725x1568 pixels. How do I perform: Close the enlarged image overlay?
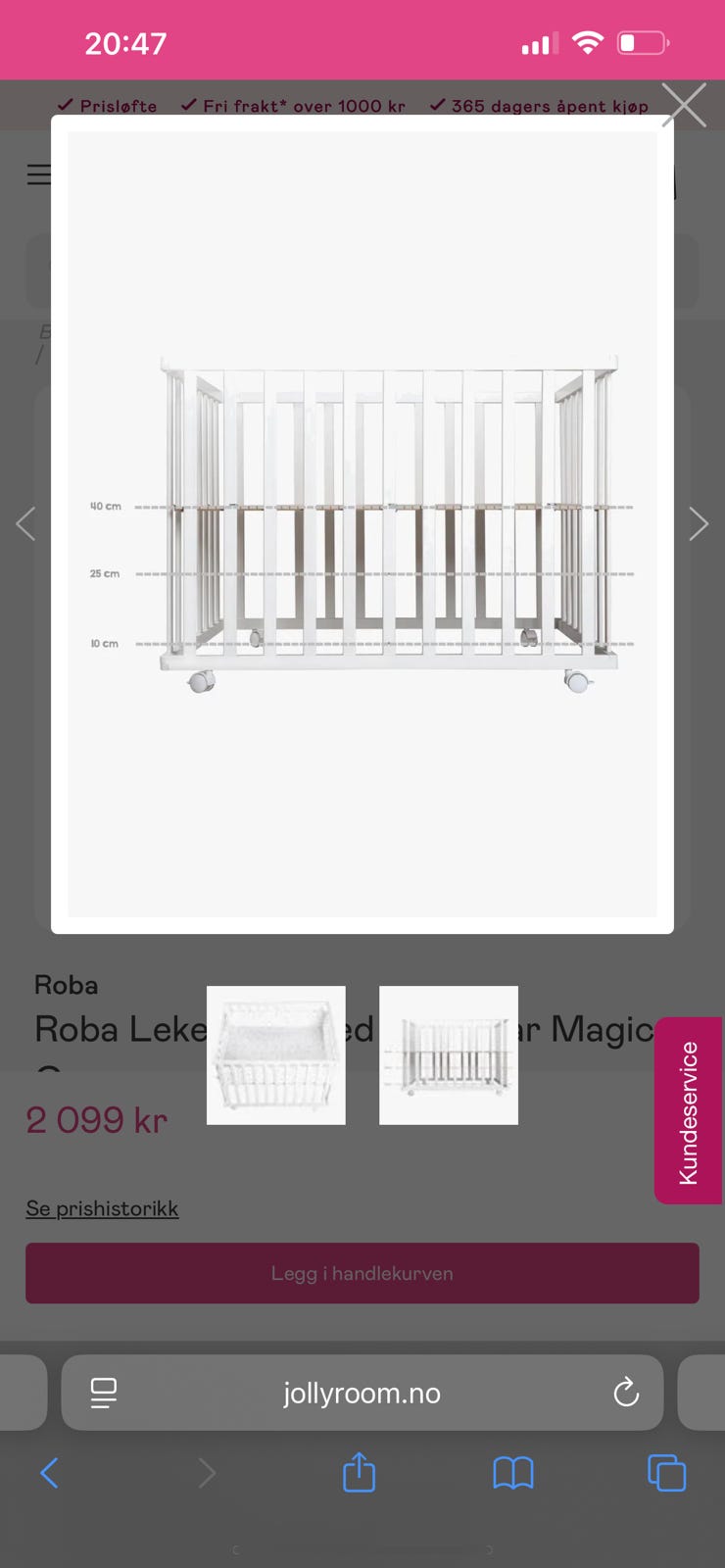684,105
